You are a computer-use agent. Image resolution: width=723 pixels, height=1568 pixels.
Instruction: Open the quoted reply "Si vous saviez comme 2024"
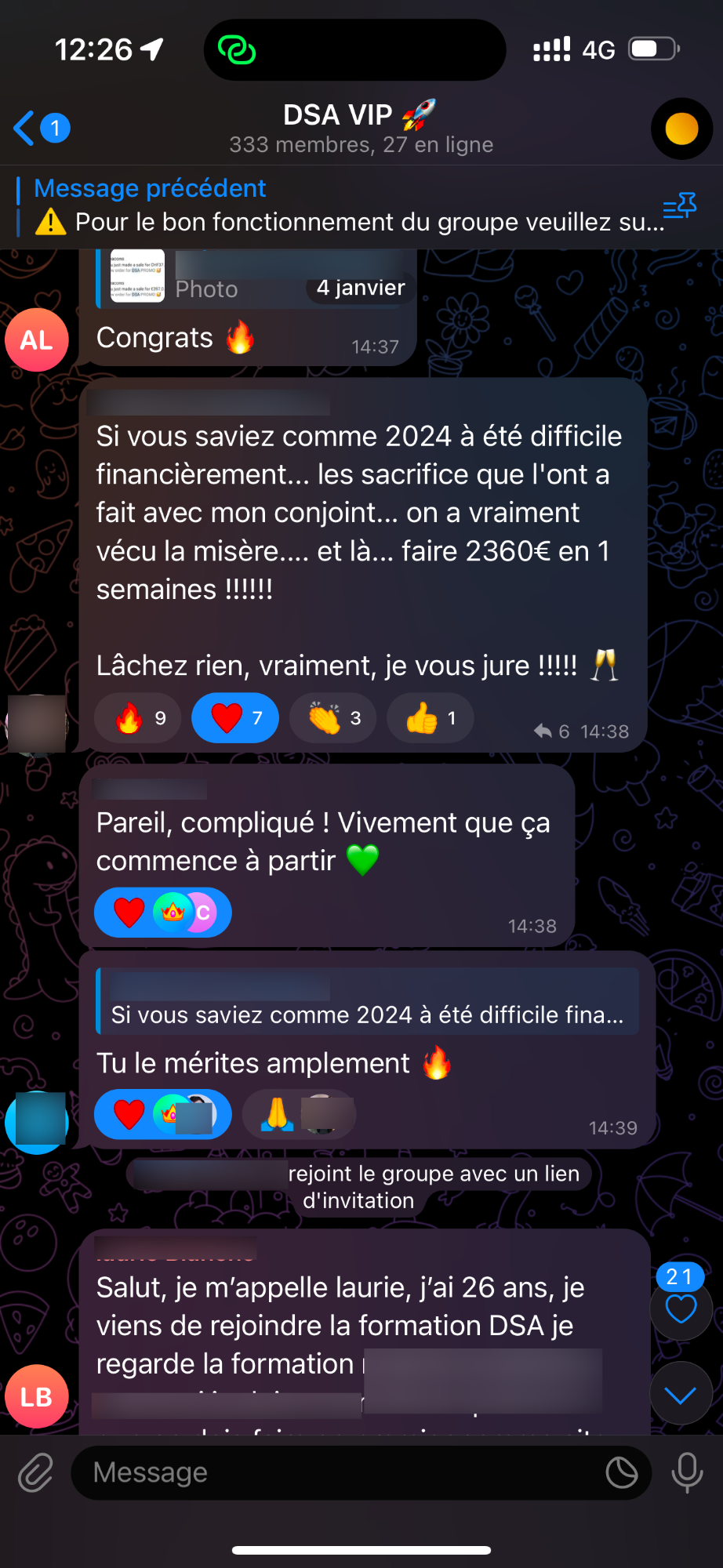(367, 1002)
